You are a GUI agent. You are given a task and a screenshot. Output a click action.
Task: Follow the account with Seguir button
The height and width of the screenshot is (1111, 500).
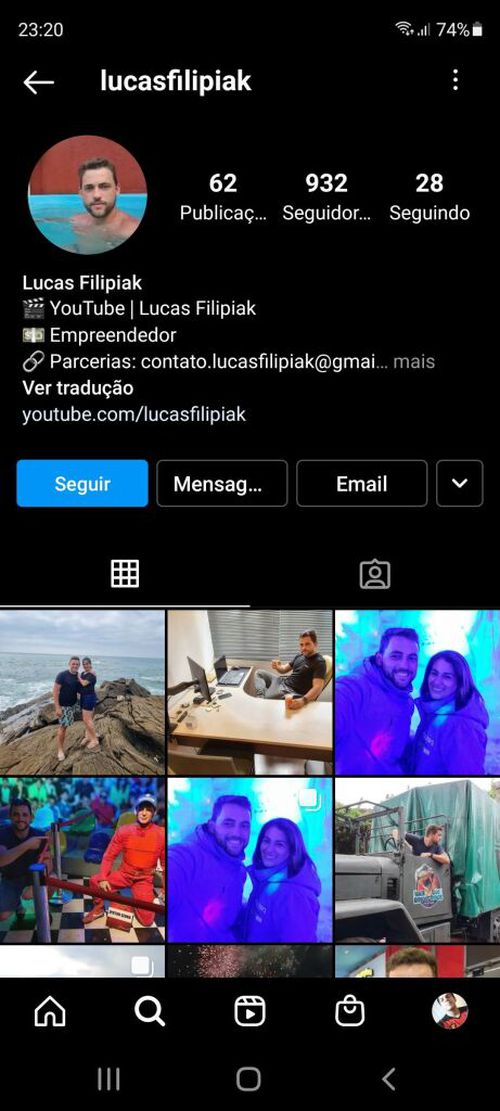82,484
